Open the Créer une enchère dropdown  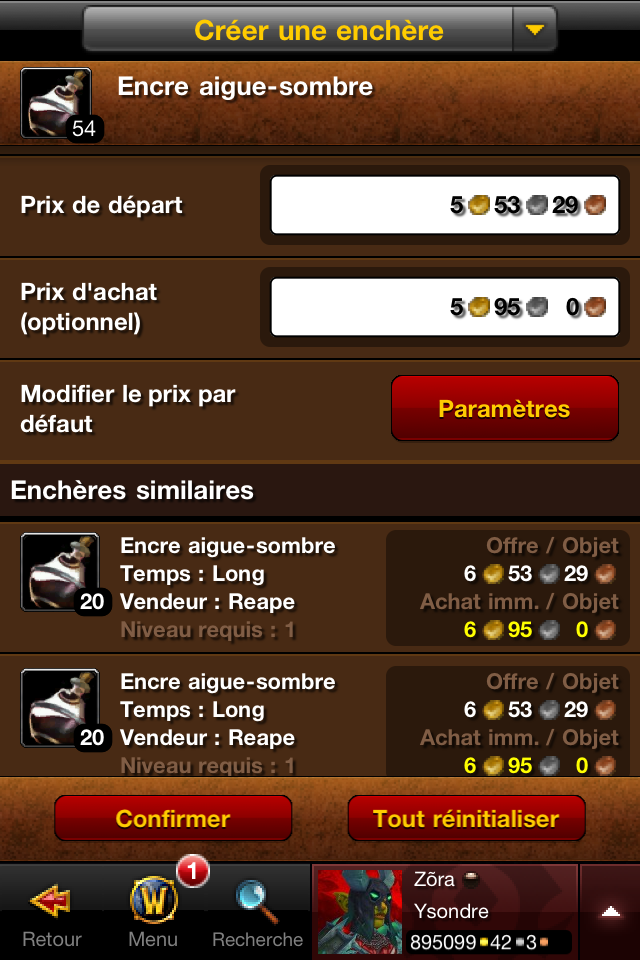(534, 30)
